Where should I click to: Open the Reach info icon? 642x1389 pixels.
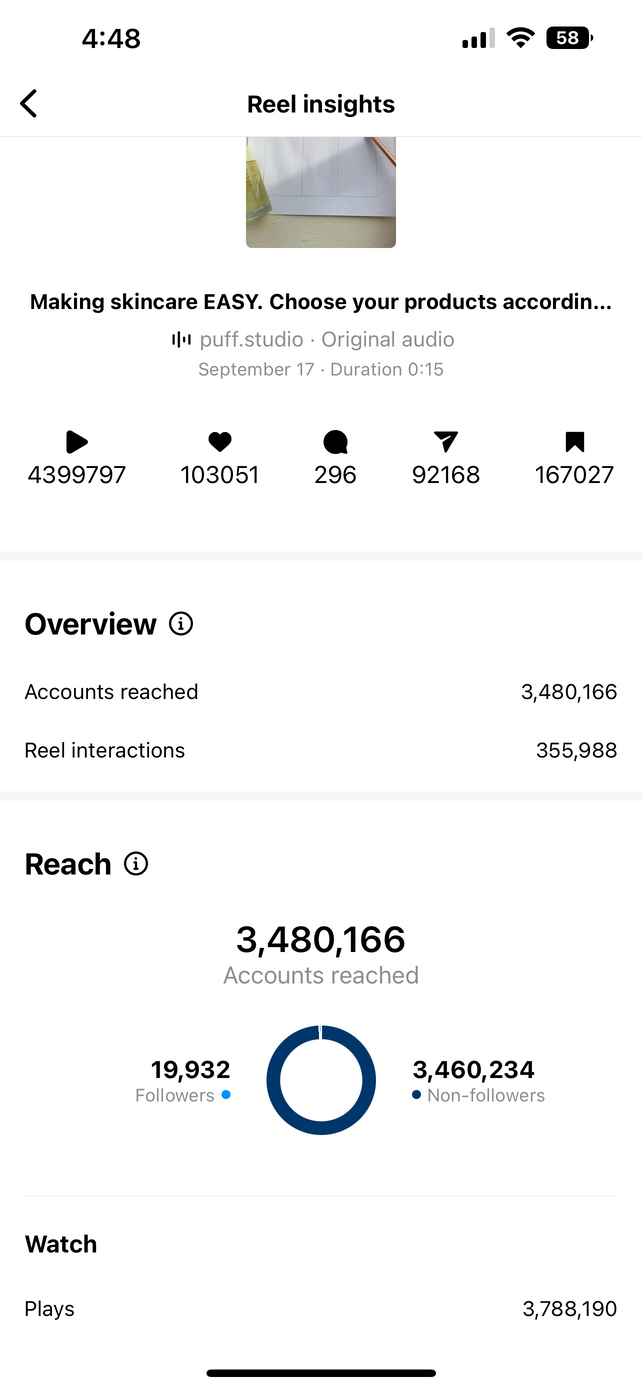136,864
